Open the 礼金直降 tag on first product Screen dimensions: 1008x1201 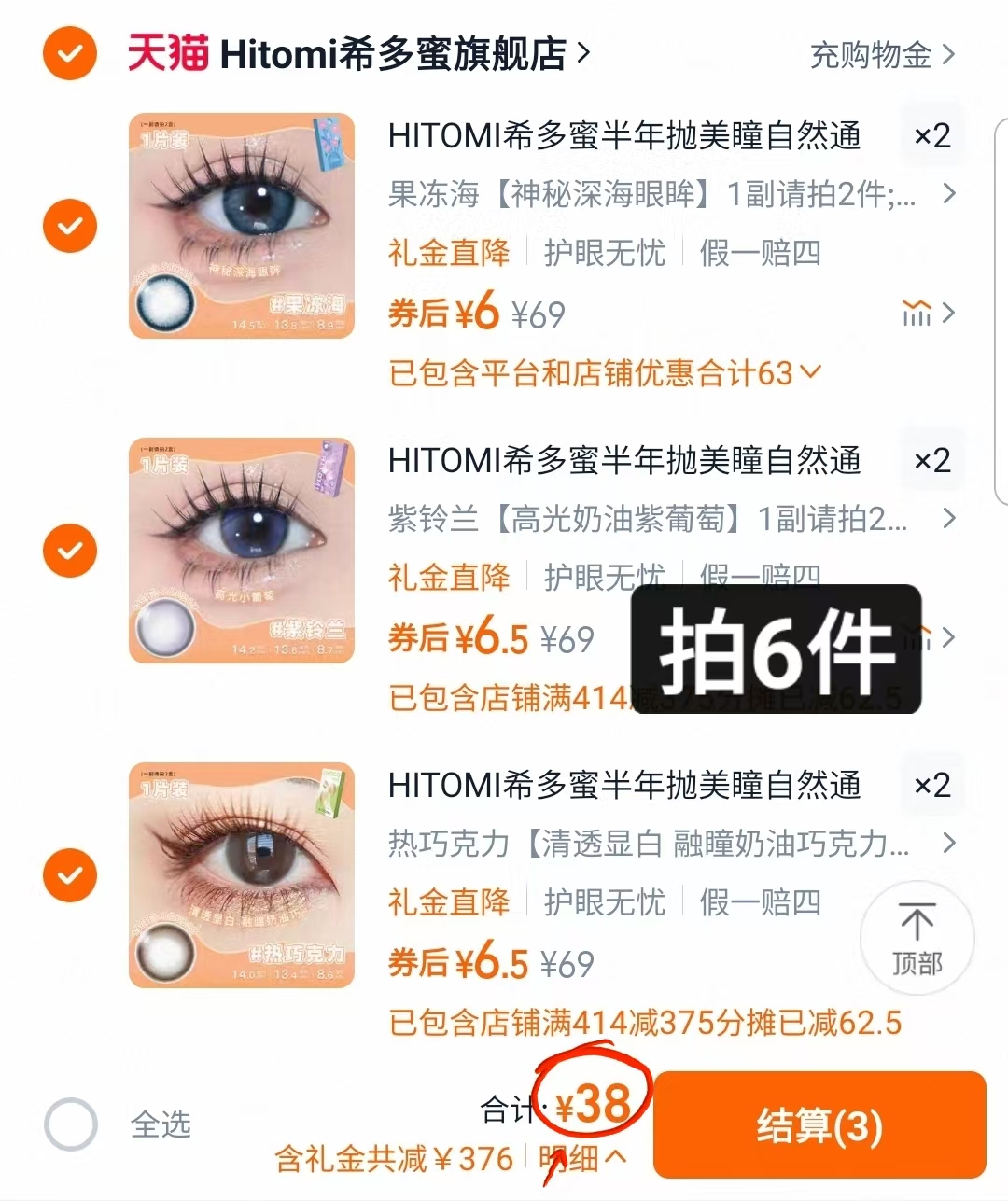[x=448, y=252]
